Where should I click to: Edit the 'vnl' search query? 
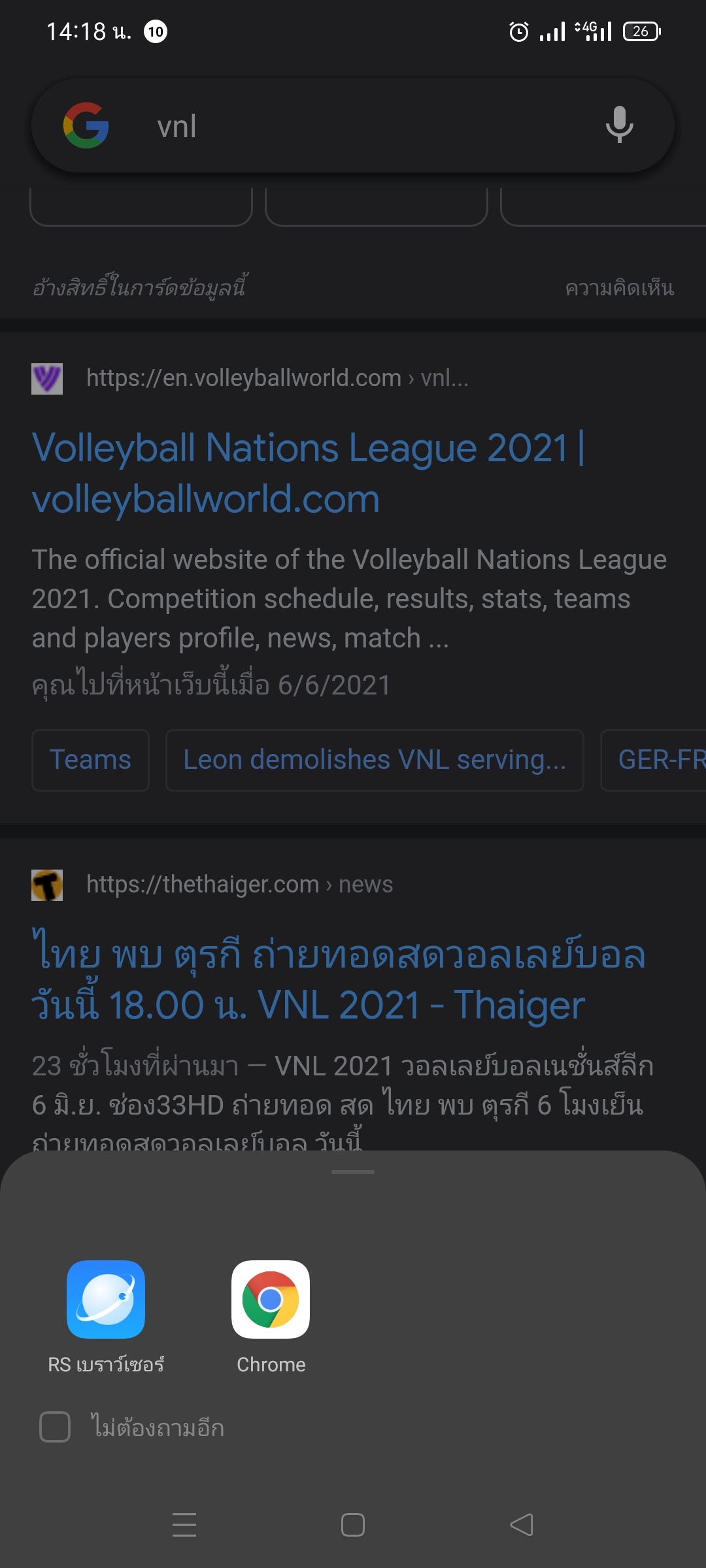click(x=353, y=125)
